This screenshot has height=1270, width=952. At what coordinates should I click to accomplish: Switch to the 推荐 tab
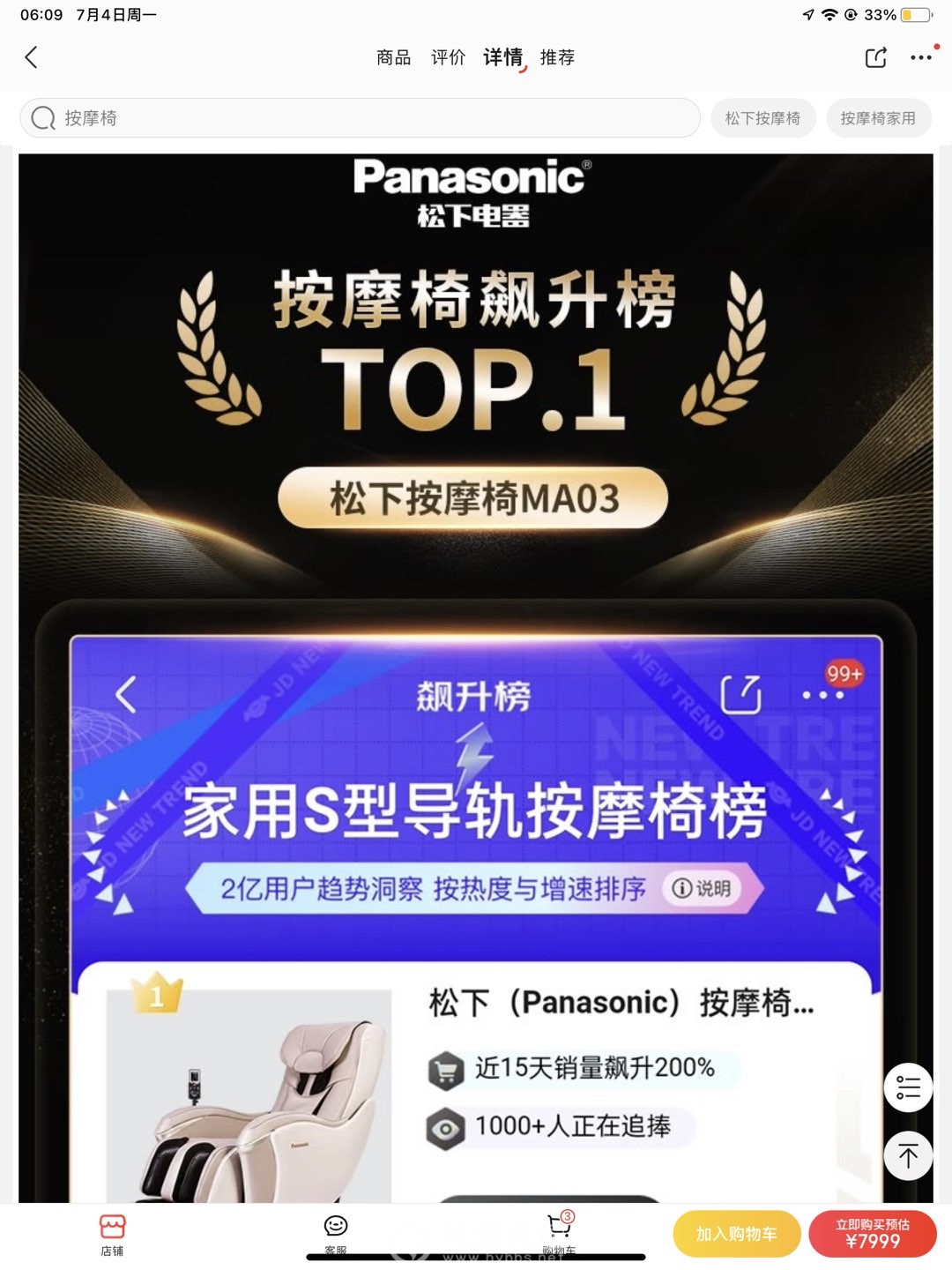557,58
